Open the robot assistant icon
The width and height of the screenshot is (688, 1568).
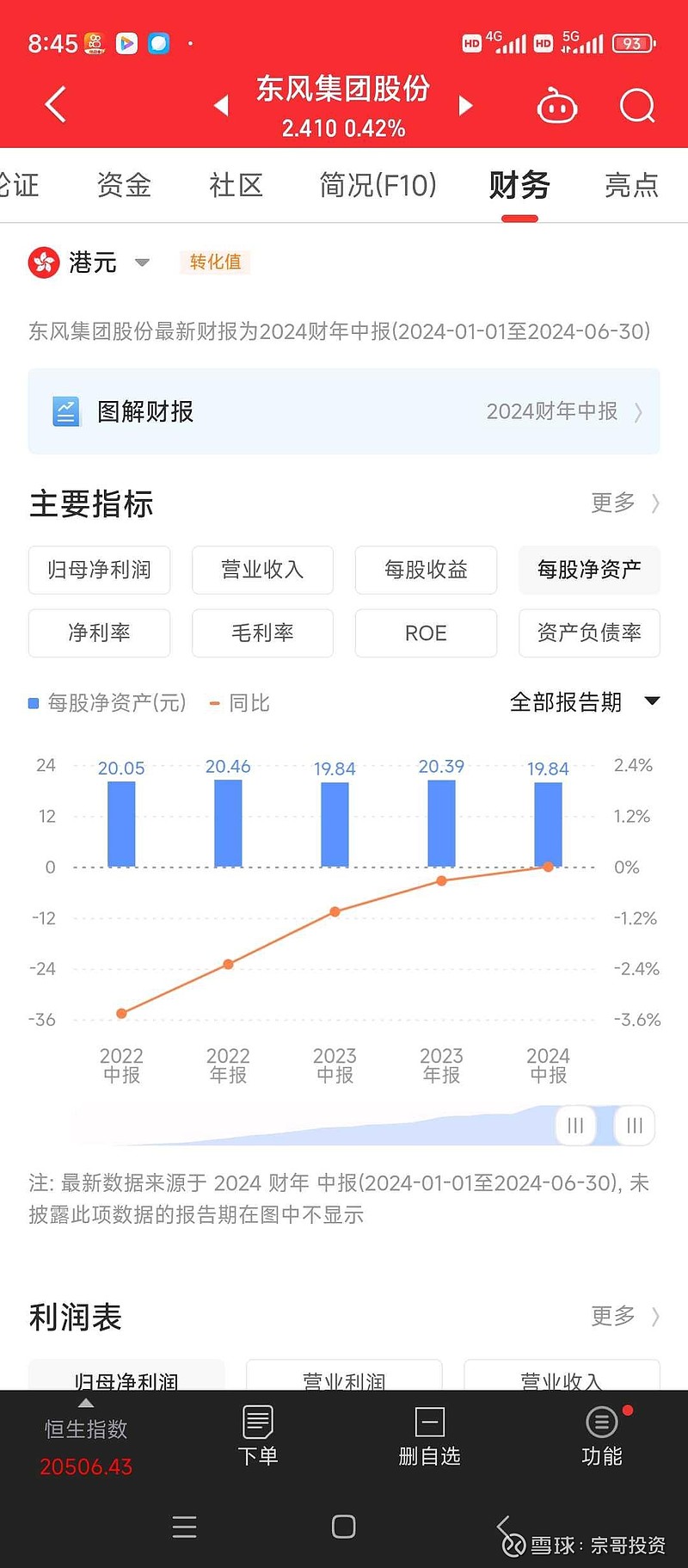pyautogui.click(x=556, y=106)
